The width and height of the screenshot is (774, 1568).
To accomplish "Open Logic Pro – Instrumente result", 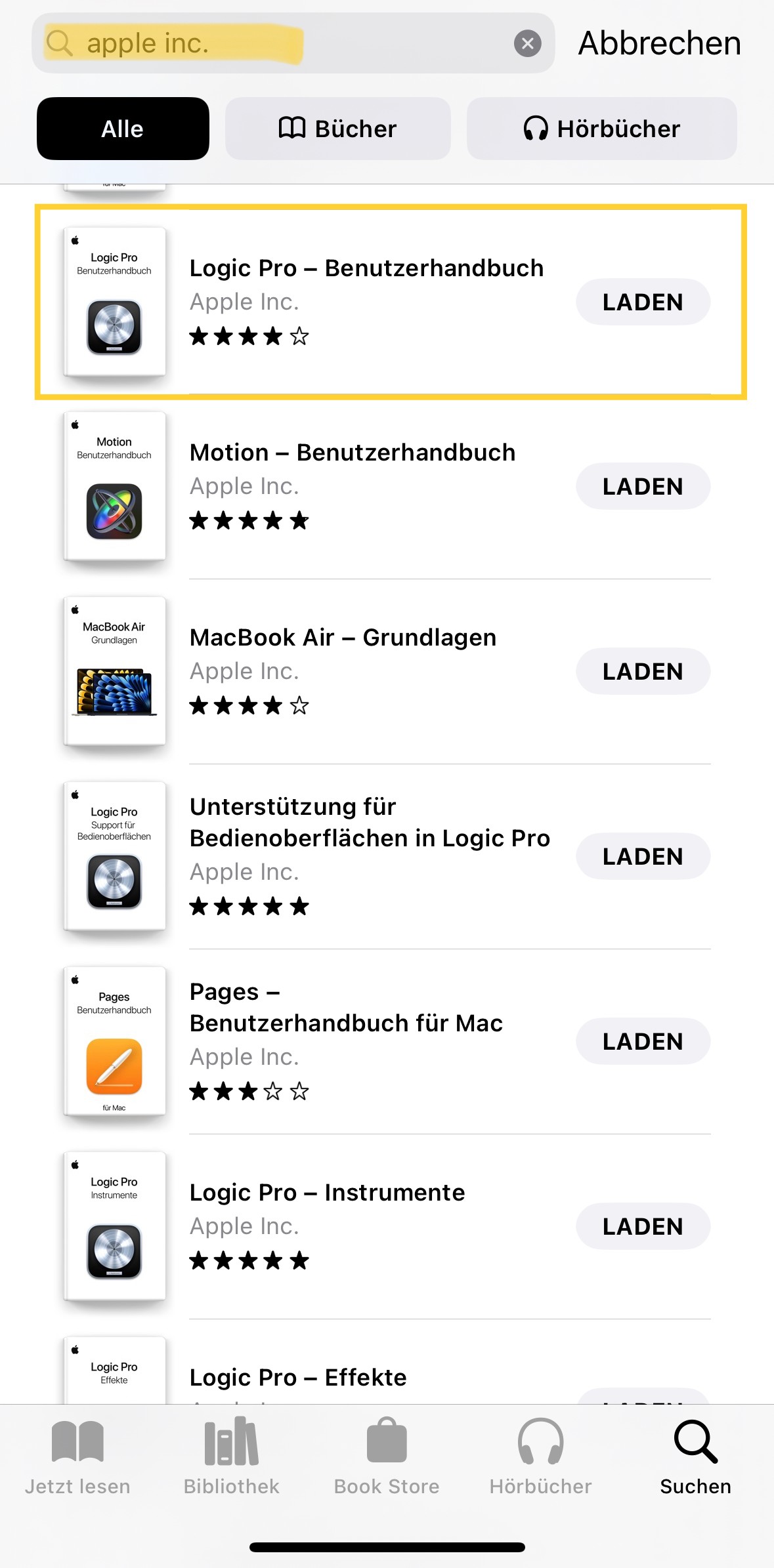I will (327, 1193).
